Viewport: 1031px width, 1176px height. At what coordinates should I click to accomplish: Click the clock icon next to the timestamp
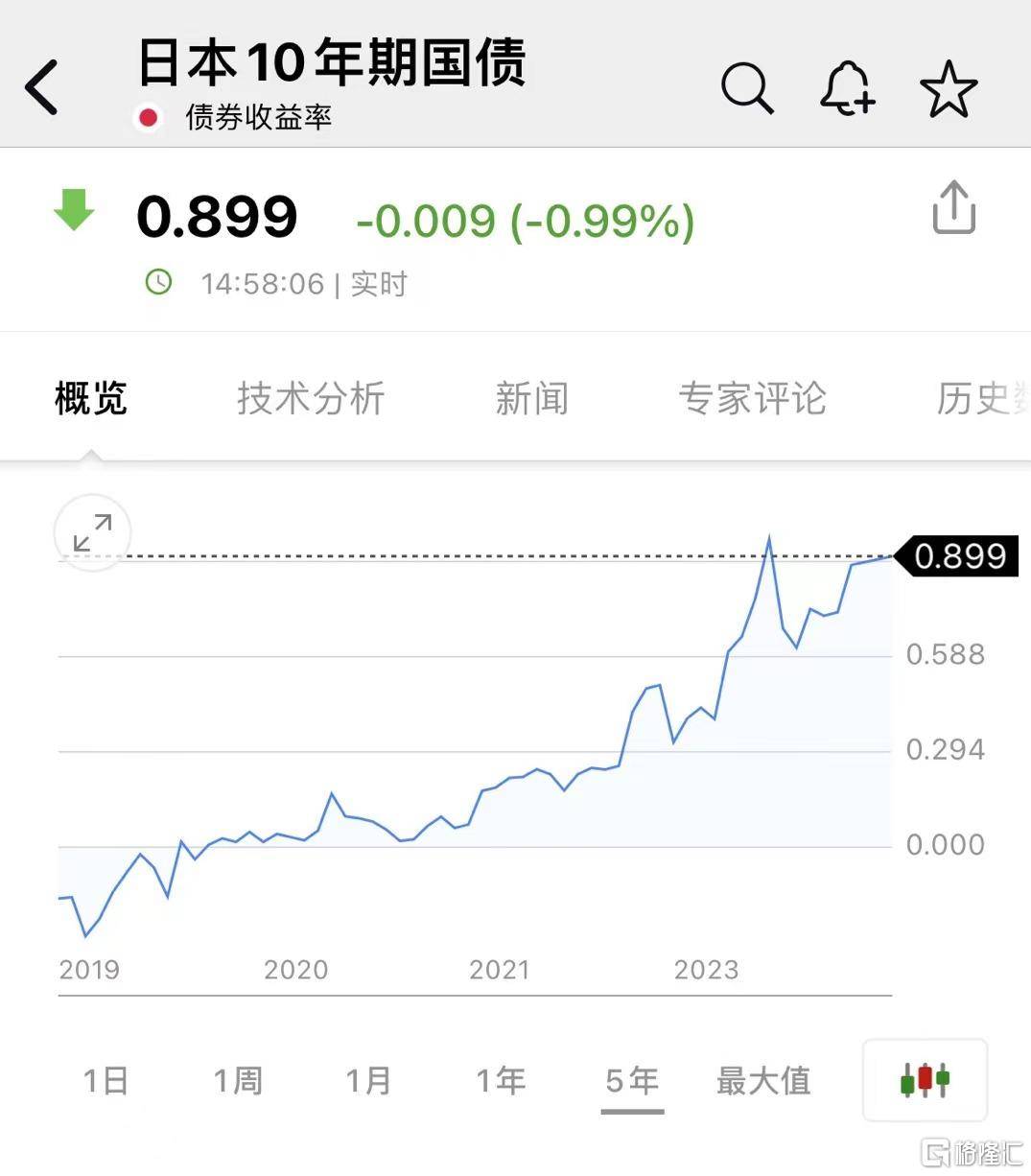pos(159,283)
